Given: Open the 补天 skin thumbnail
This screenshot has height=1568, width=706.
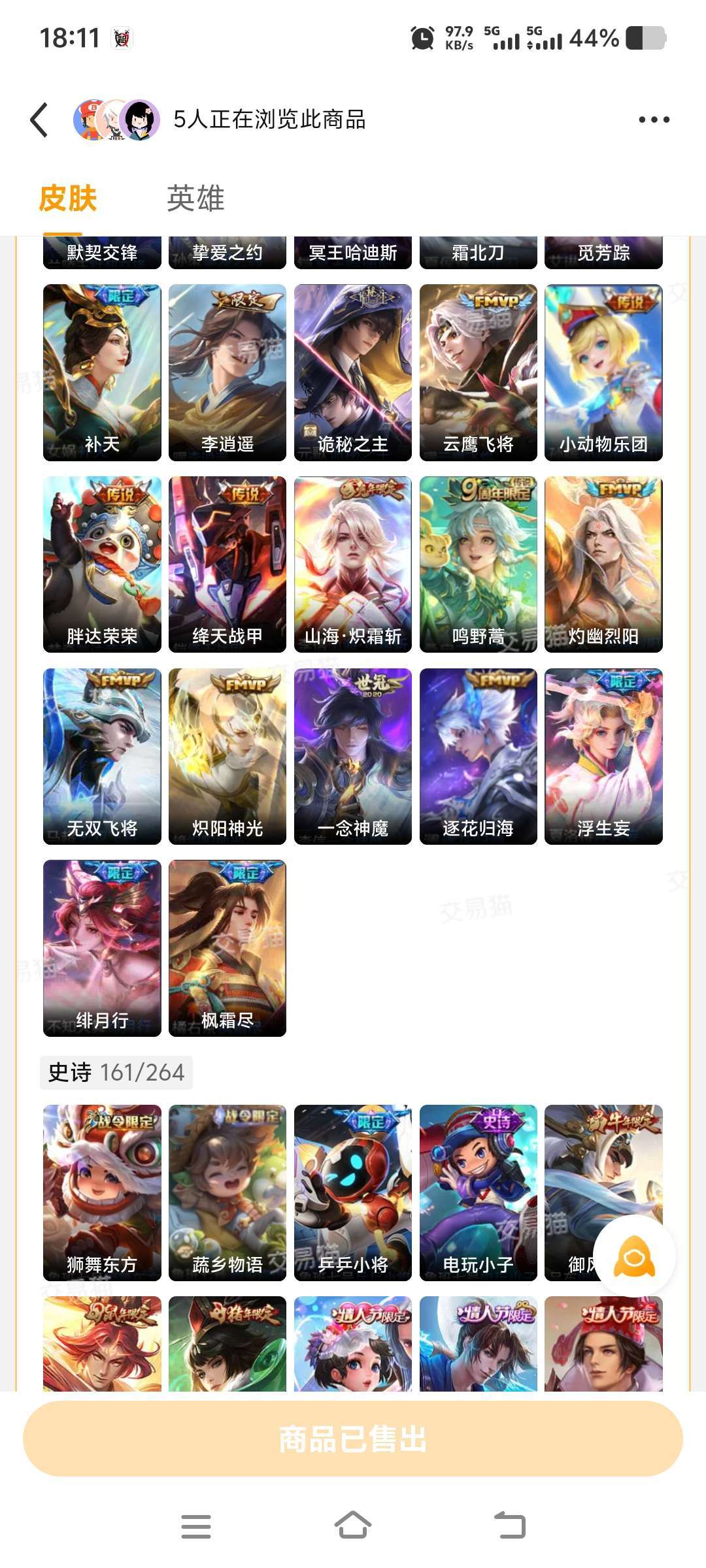Looking at the screenshot, I should tap(101, 366).
